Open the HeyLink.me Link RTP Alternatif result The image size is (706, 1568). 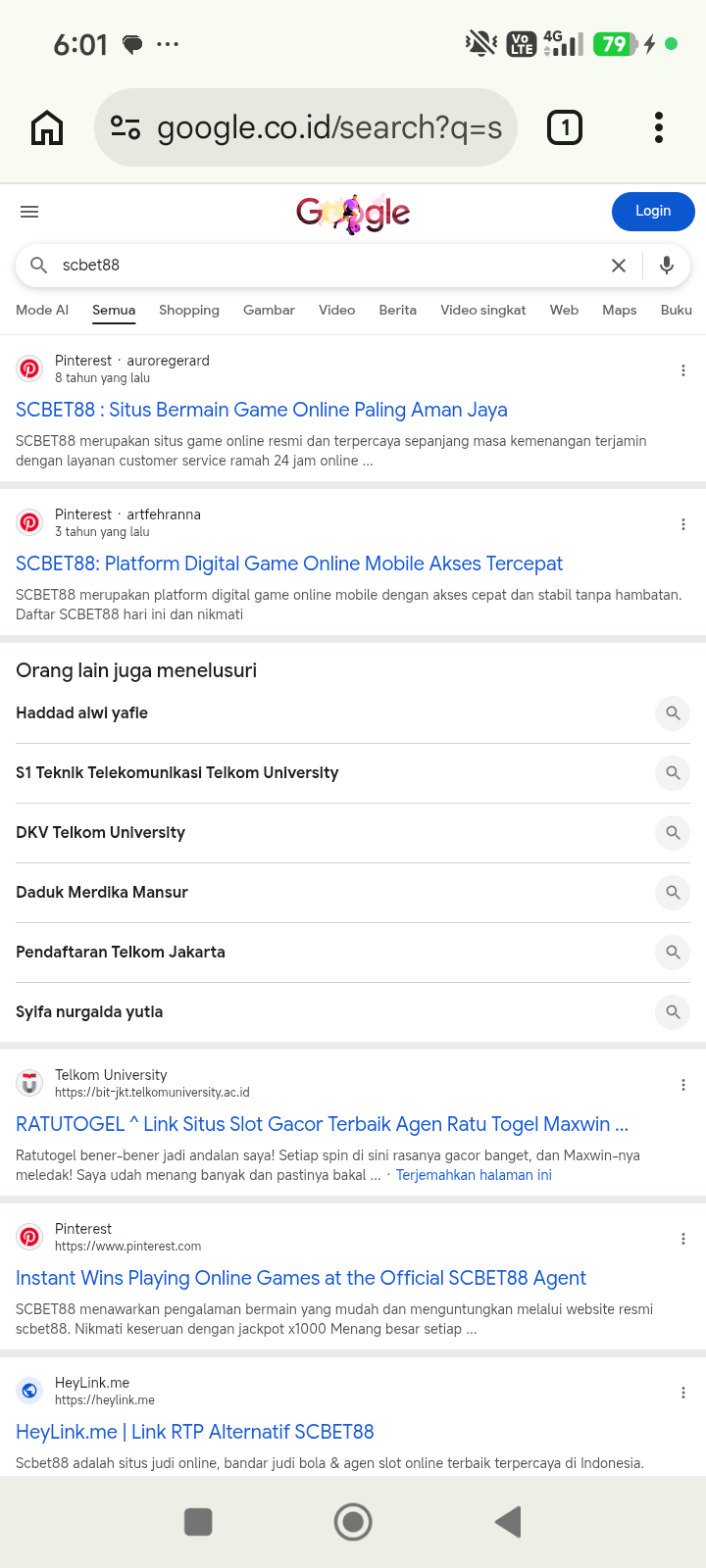point(195,1432)
